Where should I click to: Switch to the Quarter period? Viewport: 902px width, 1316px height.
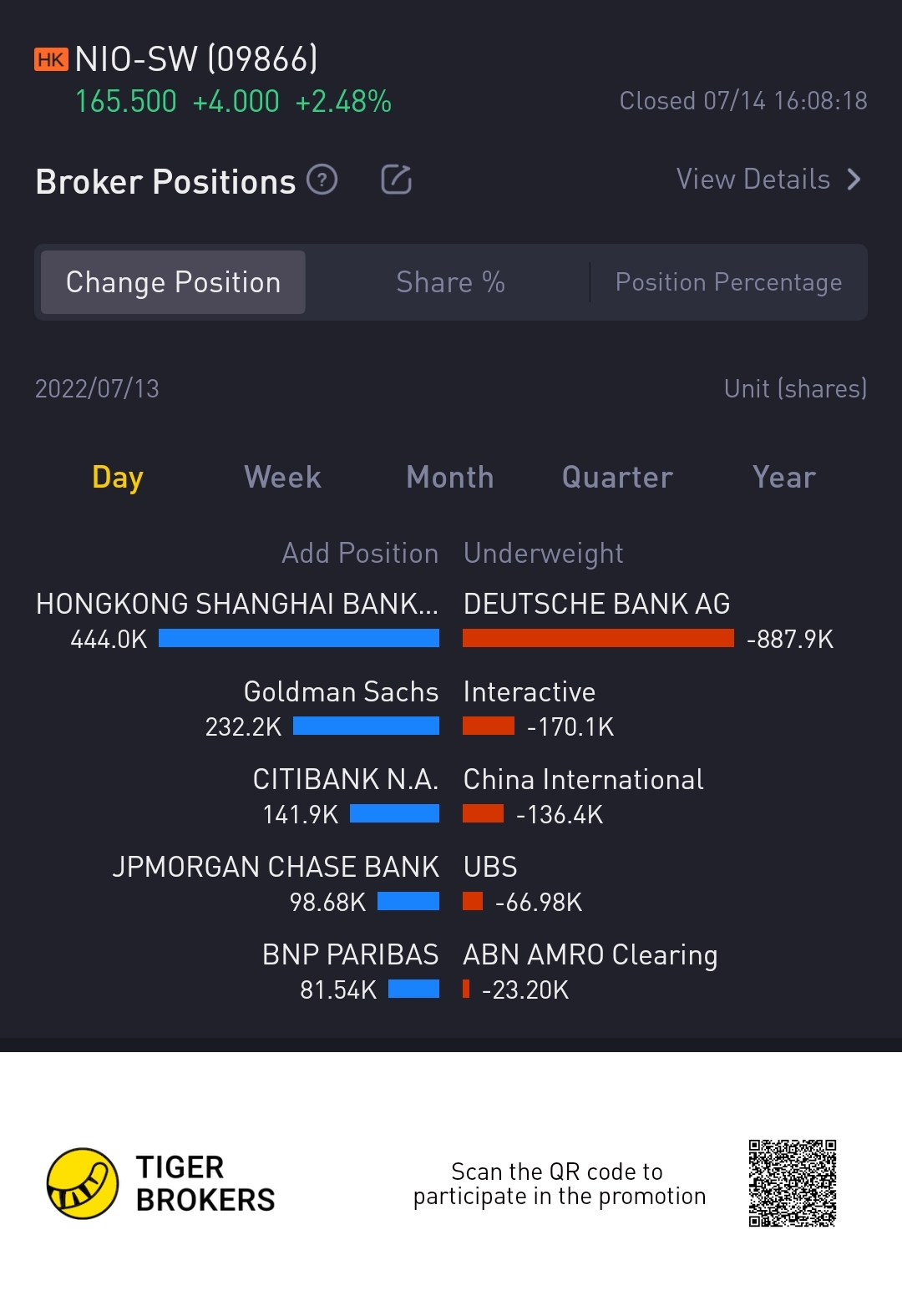tap(617, 478)
